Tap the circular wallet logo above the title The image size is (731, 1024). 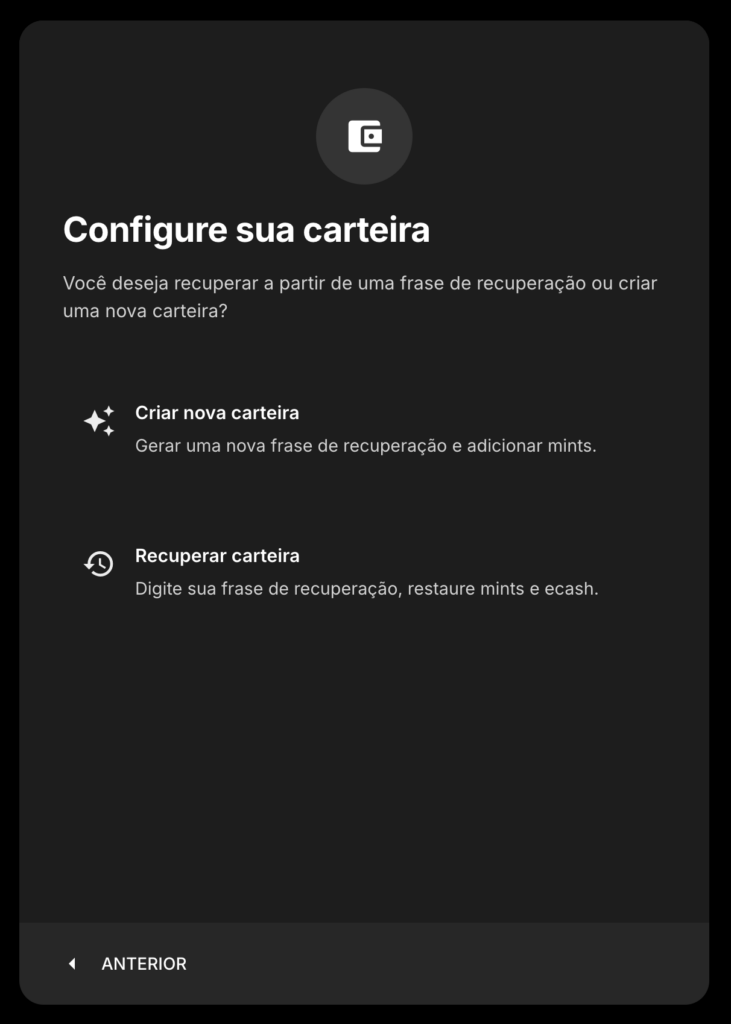click(x=365, y=137)
